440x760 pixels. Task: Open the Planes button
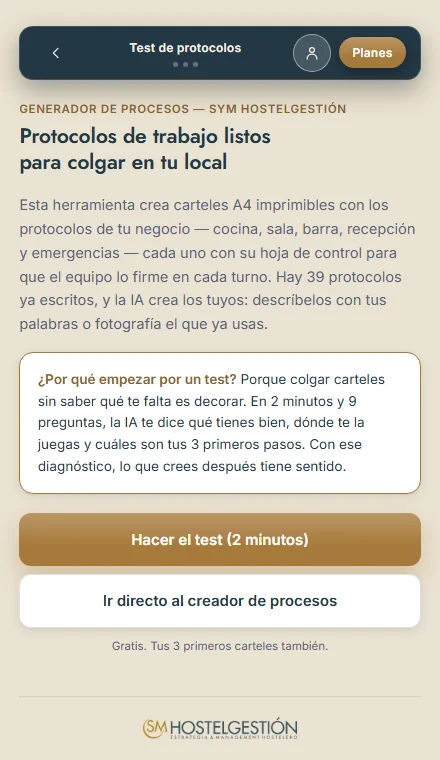click(372, 53)
